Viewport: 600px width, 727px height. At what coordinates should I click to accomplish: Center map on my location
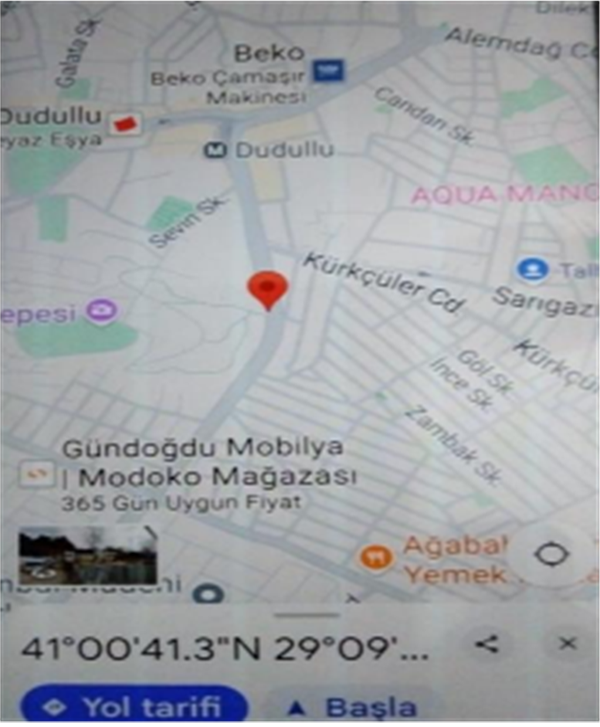click(551, 554)
